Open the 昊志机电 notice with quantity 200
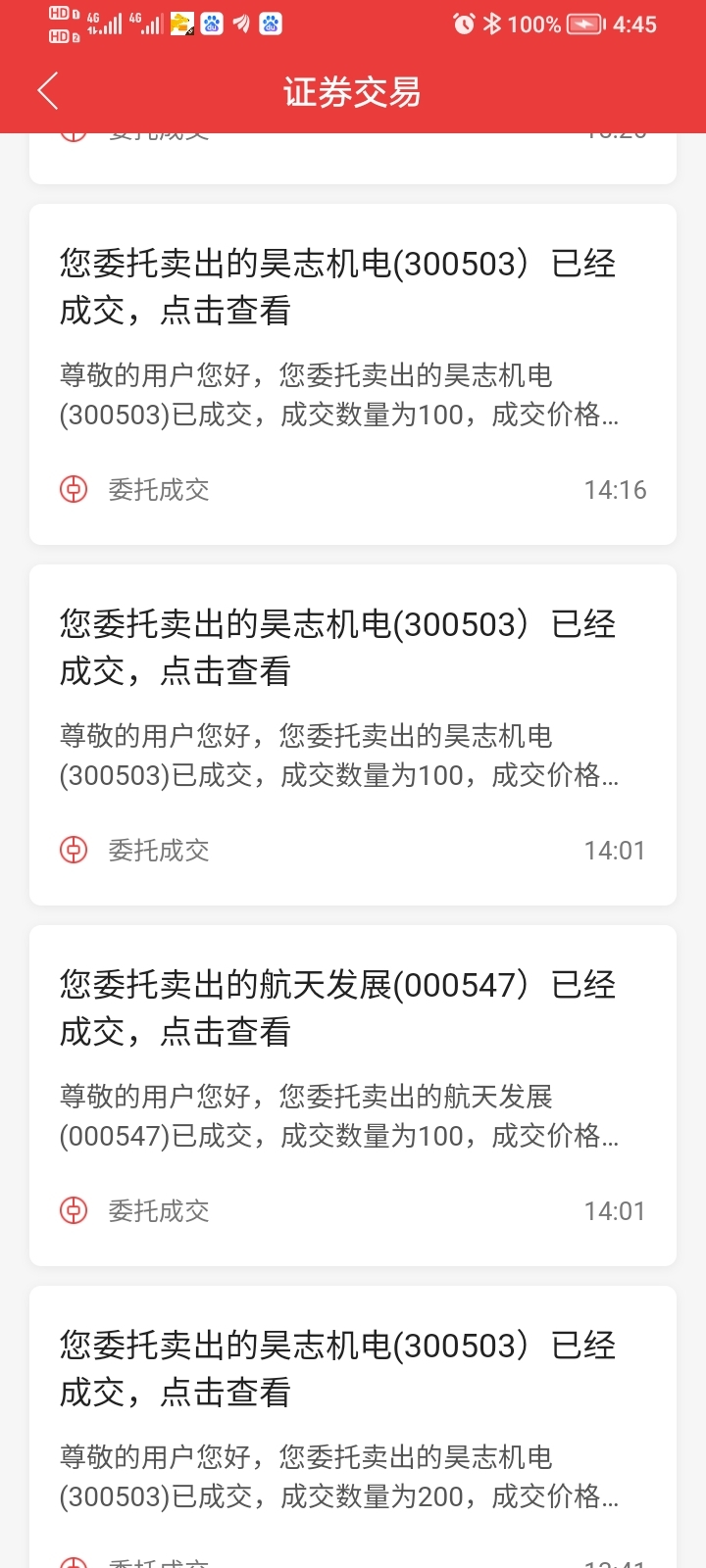 [x=353, y=1427]
